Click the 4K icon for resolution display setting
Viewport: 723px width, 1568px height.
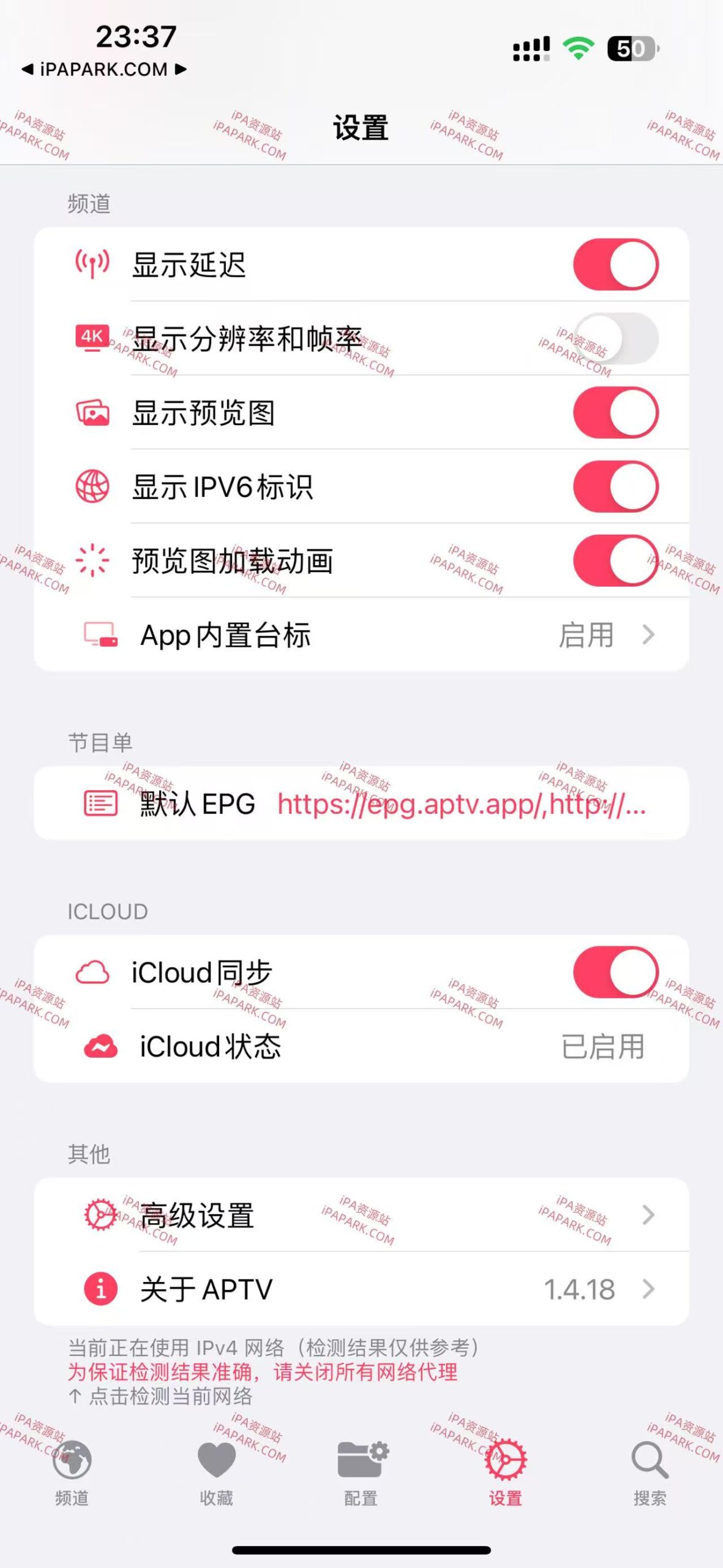point(93,337)
